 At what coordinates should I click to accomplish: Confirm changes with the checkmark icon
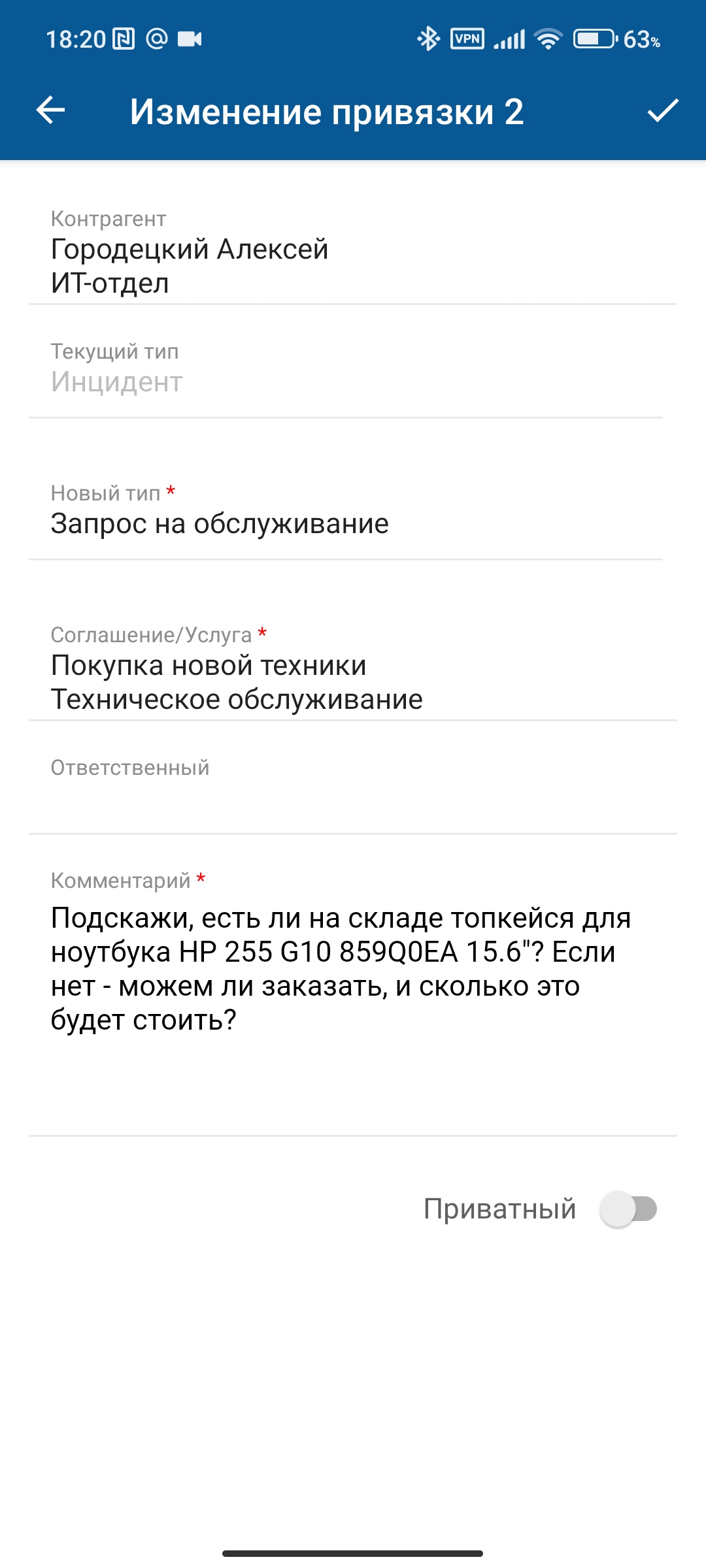[663, 110]
